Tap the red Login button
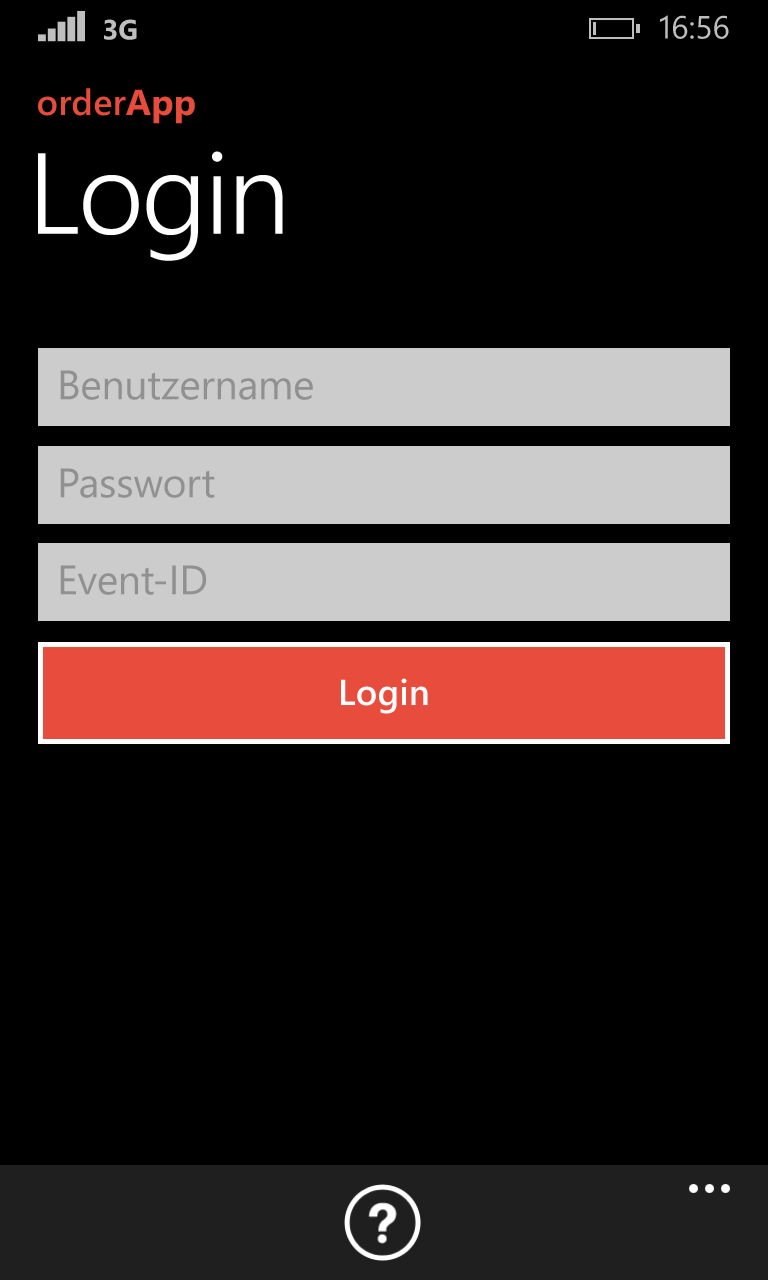Image resolution: width=768 pixels, height=1280 pixels. [384, 693]
